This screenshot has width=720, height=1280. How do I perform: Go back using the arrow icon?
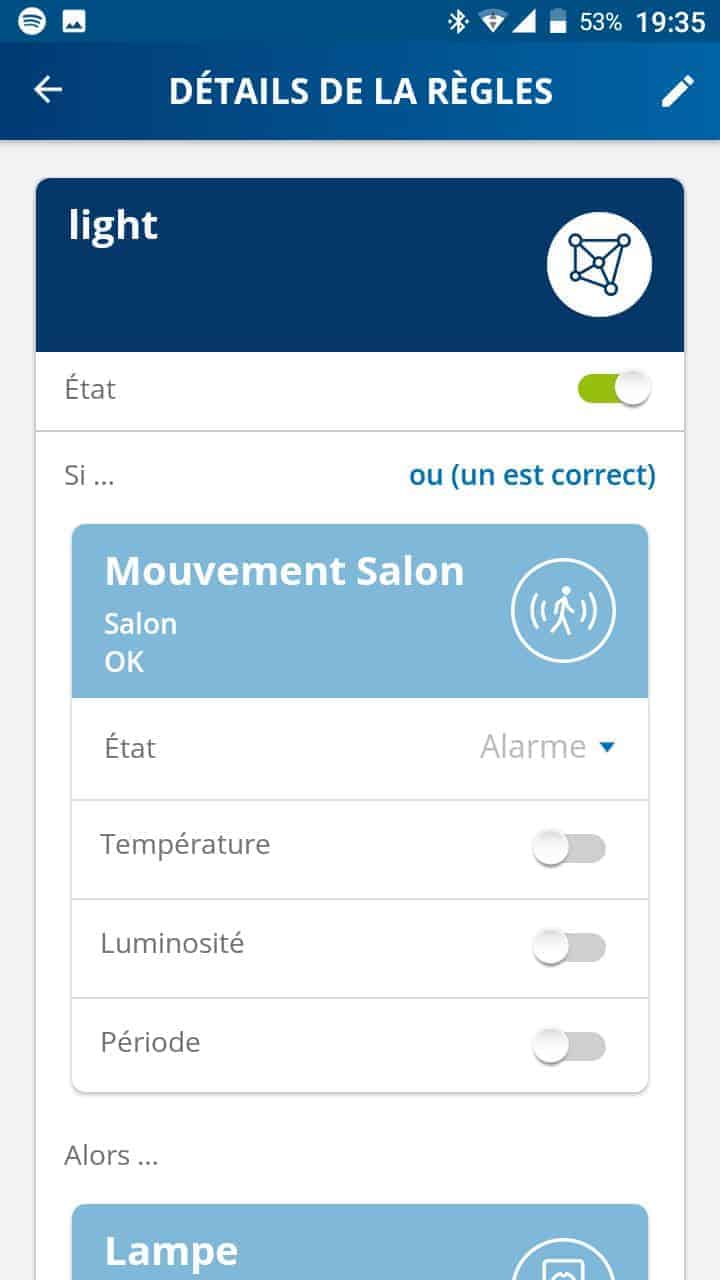click(x=48, y=90)
